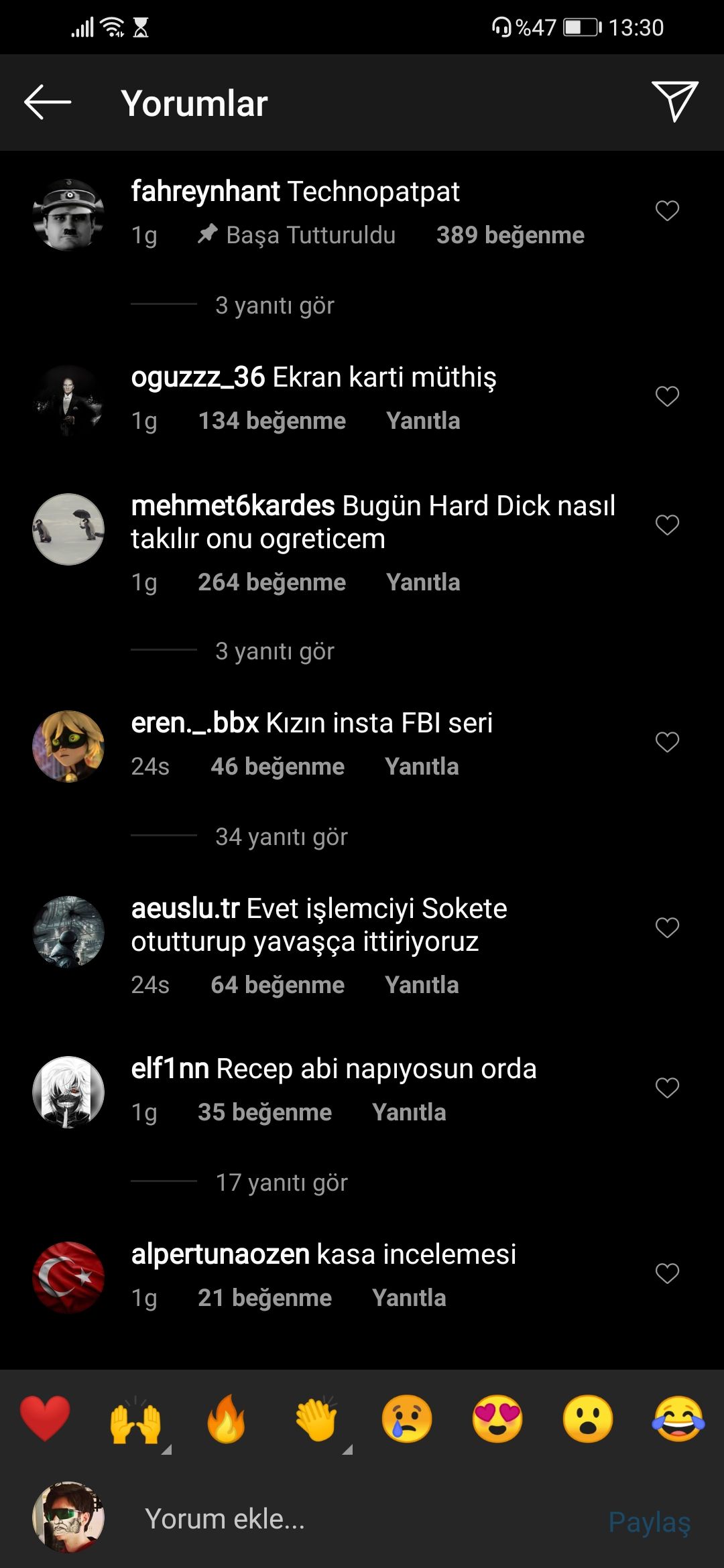This screenshot has width=724, height=1568.
Task: Reply to mehmet6kardes's comment
Action: (423, 582)
